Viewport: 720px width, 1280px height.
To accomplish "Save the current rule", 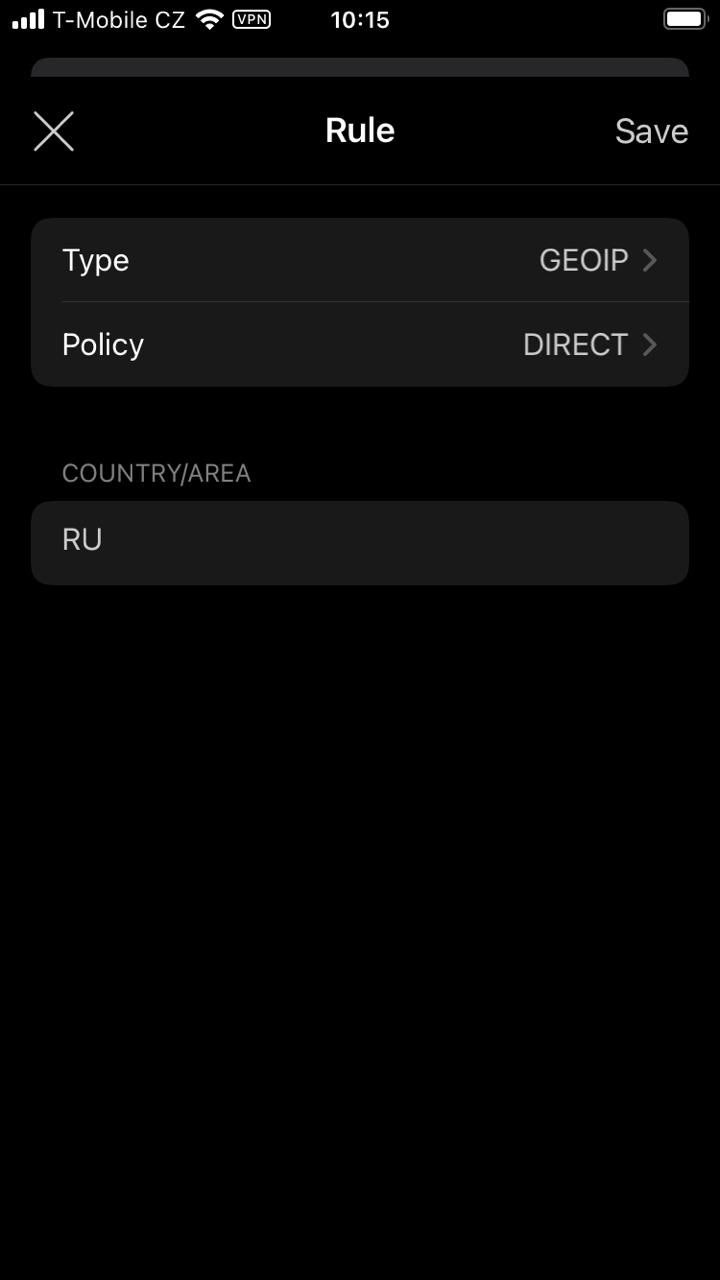I will coord(651,130).
